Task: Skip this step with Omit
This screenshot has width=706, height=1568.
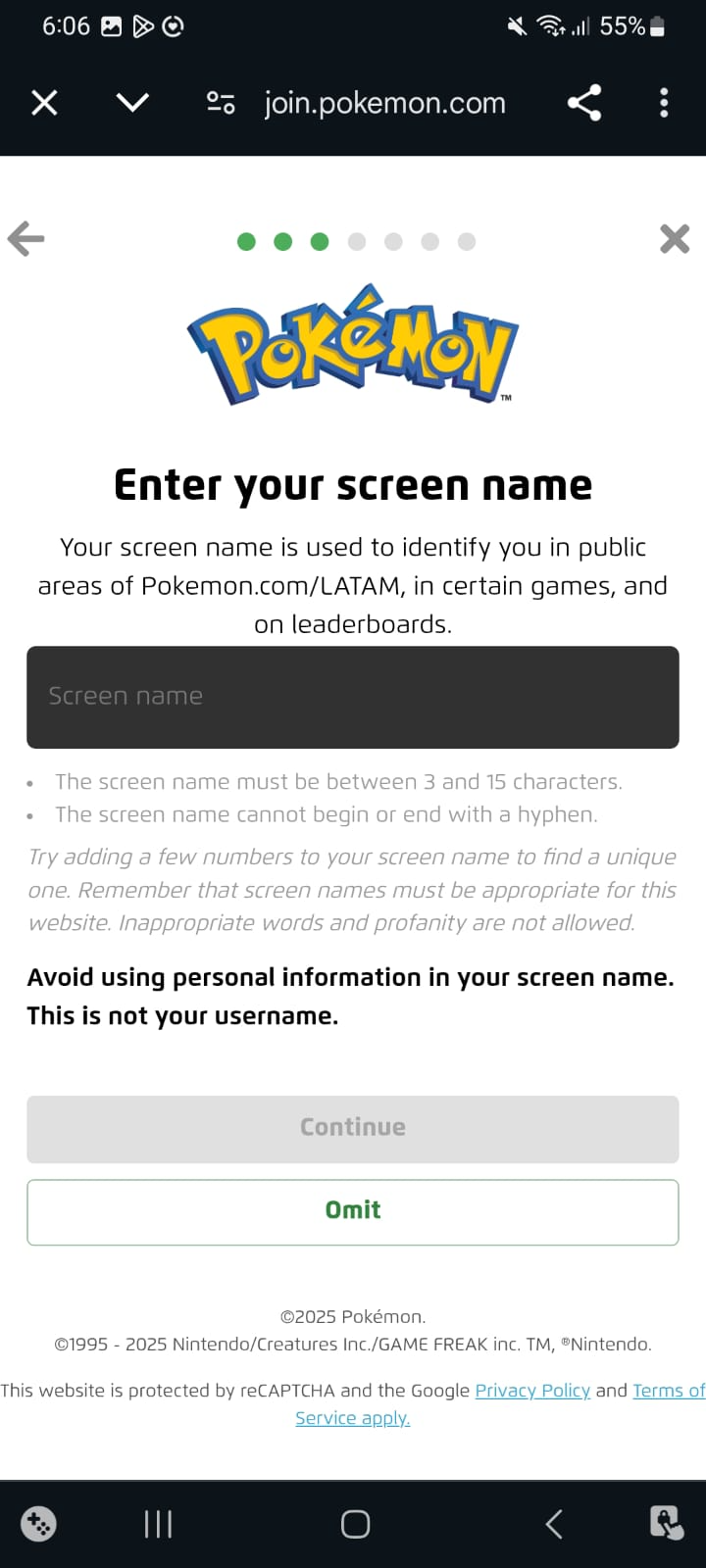Action: [x=353, y=1211]
